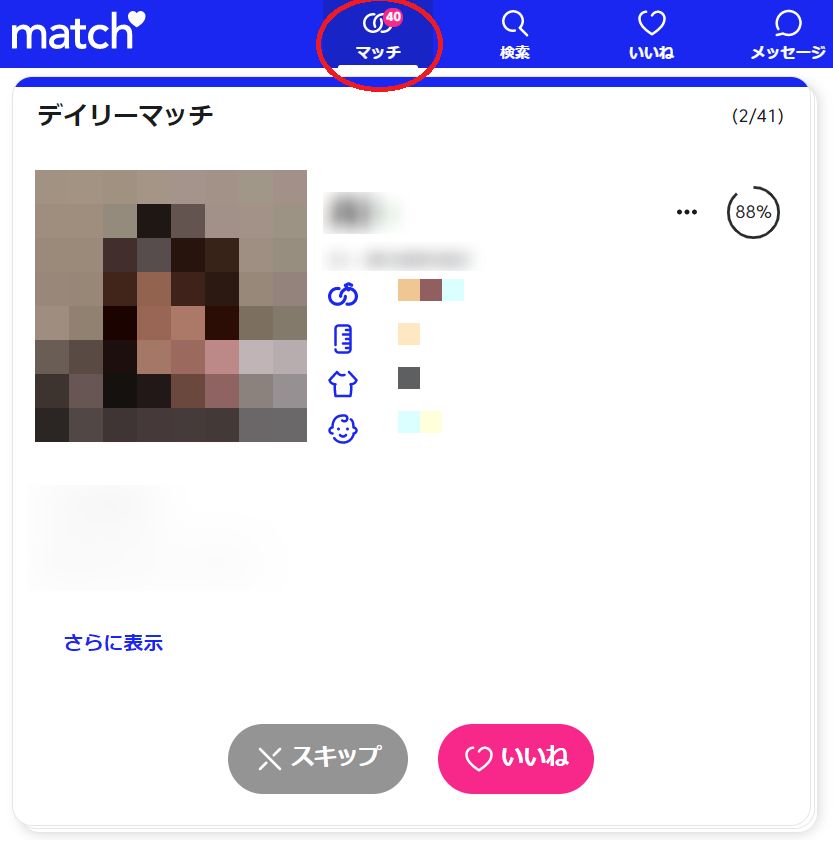Open the profile photo thumbnail
The image size is (833, 845).
[x=170, y=305]
